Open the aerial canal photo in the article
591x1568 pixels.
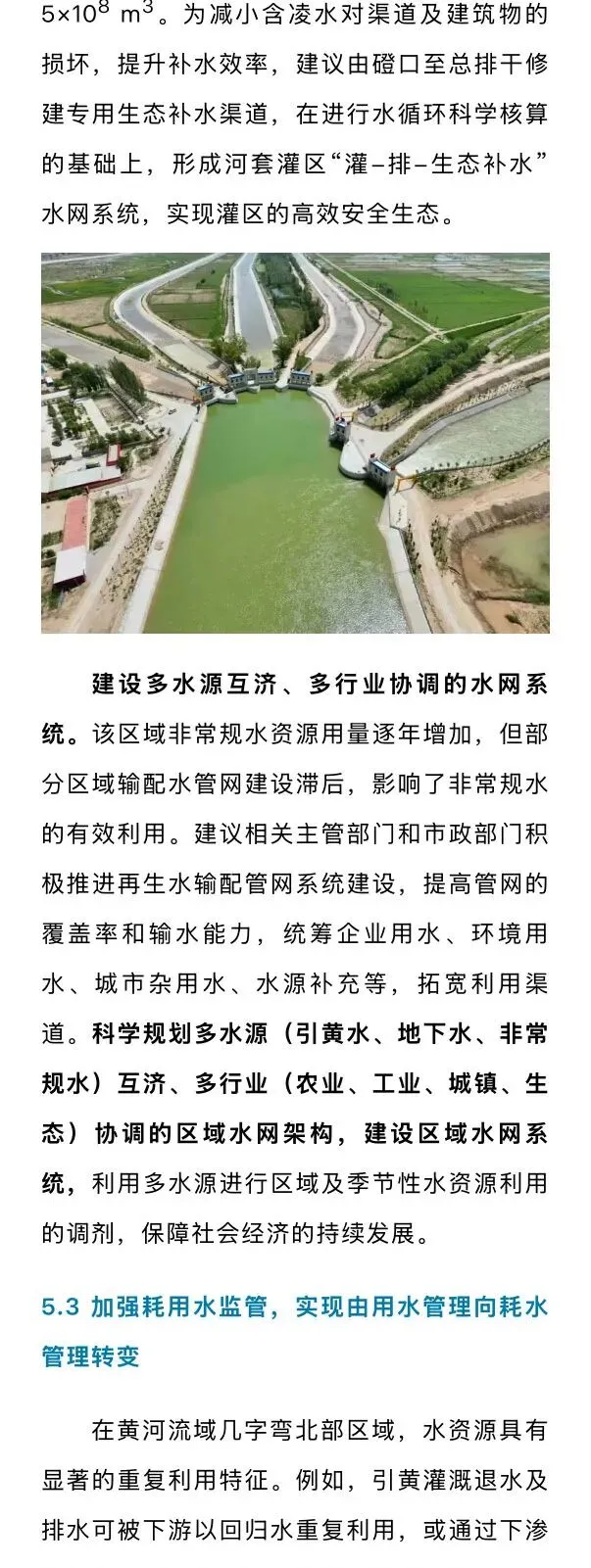coord(295,443)
